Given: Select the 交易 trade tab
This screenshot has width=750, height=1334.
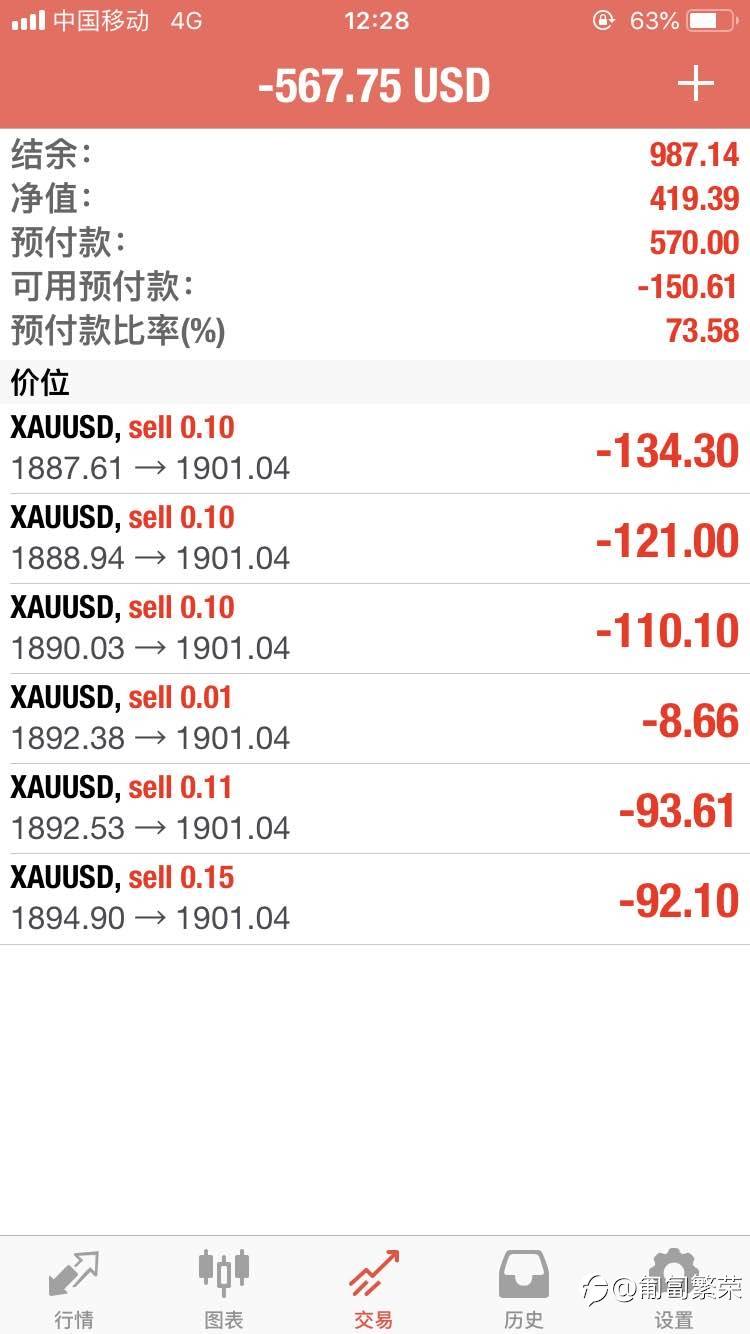Looking at the screenshot, I should 374,1287.
